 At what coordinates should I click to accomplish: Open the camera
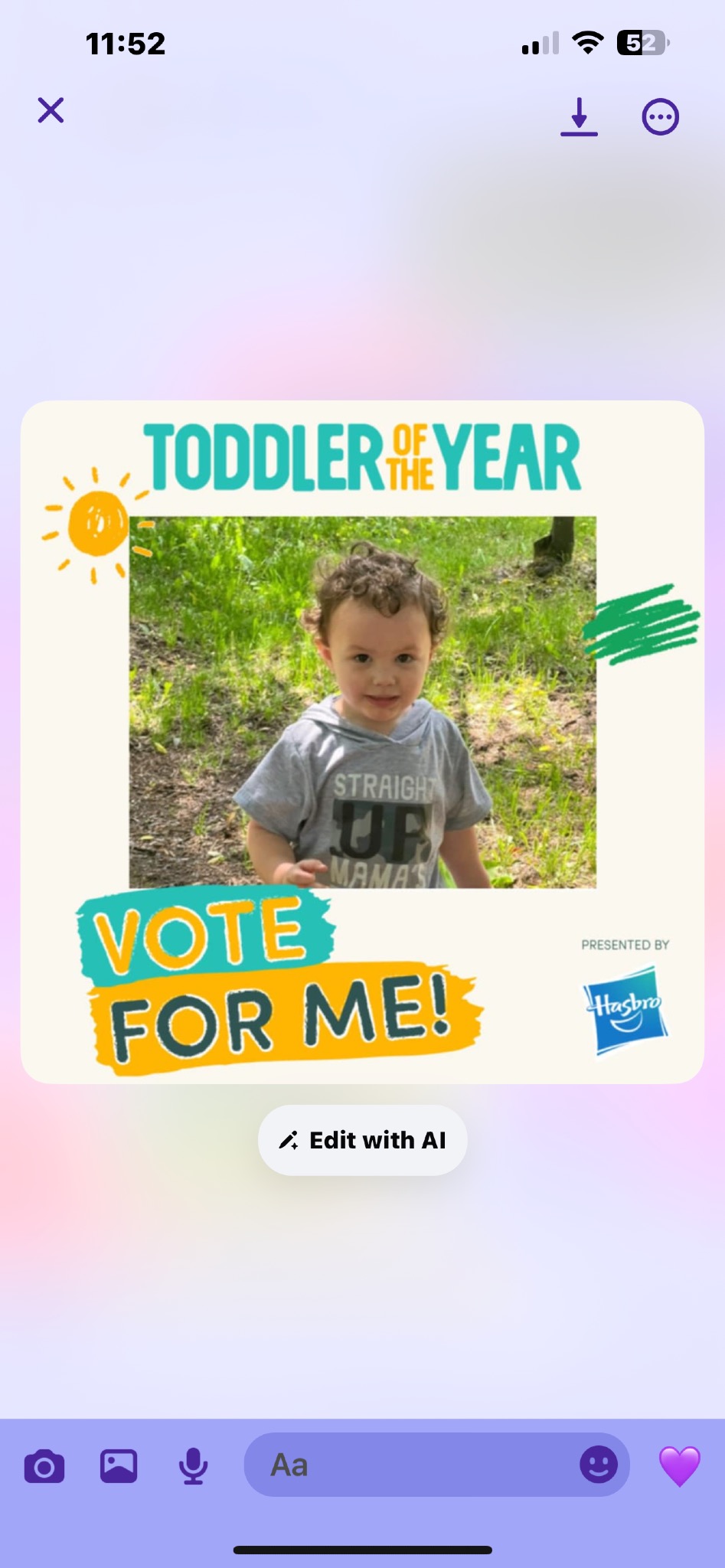pos(44,1466)
